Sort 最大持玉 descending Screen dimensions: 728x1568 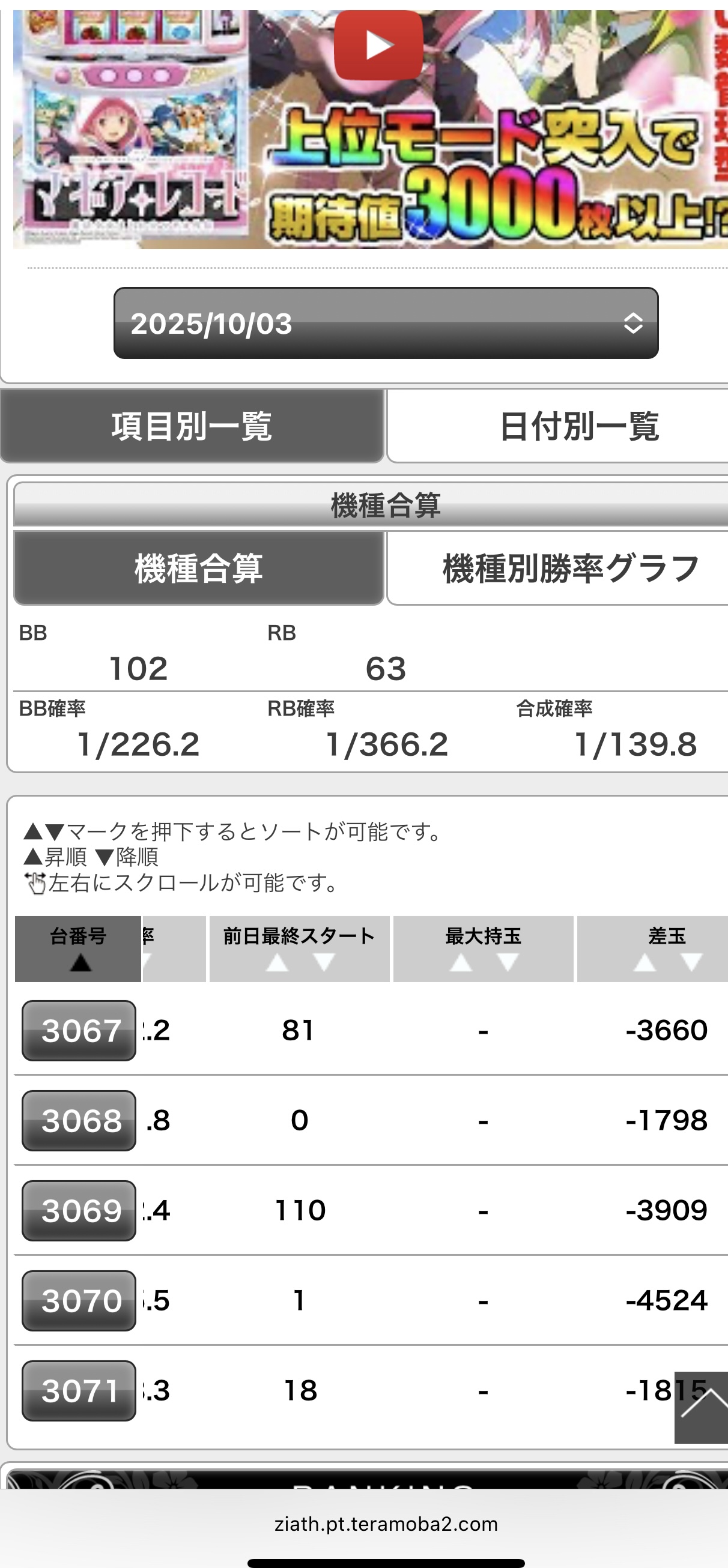coord(507,962)
